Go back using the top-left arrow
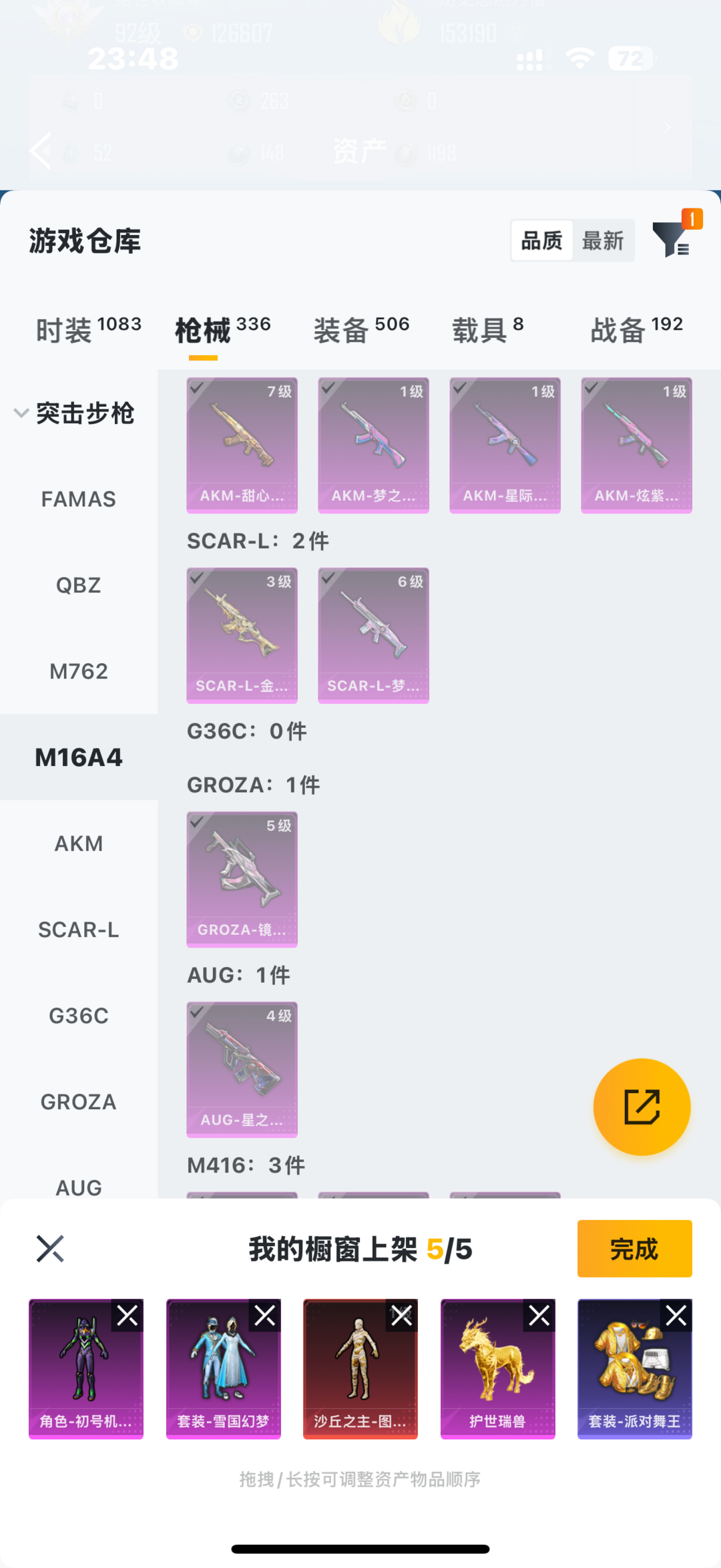The height and width of the screenshot is (1568, 721). pos(41,150)
